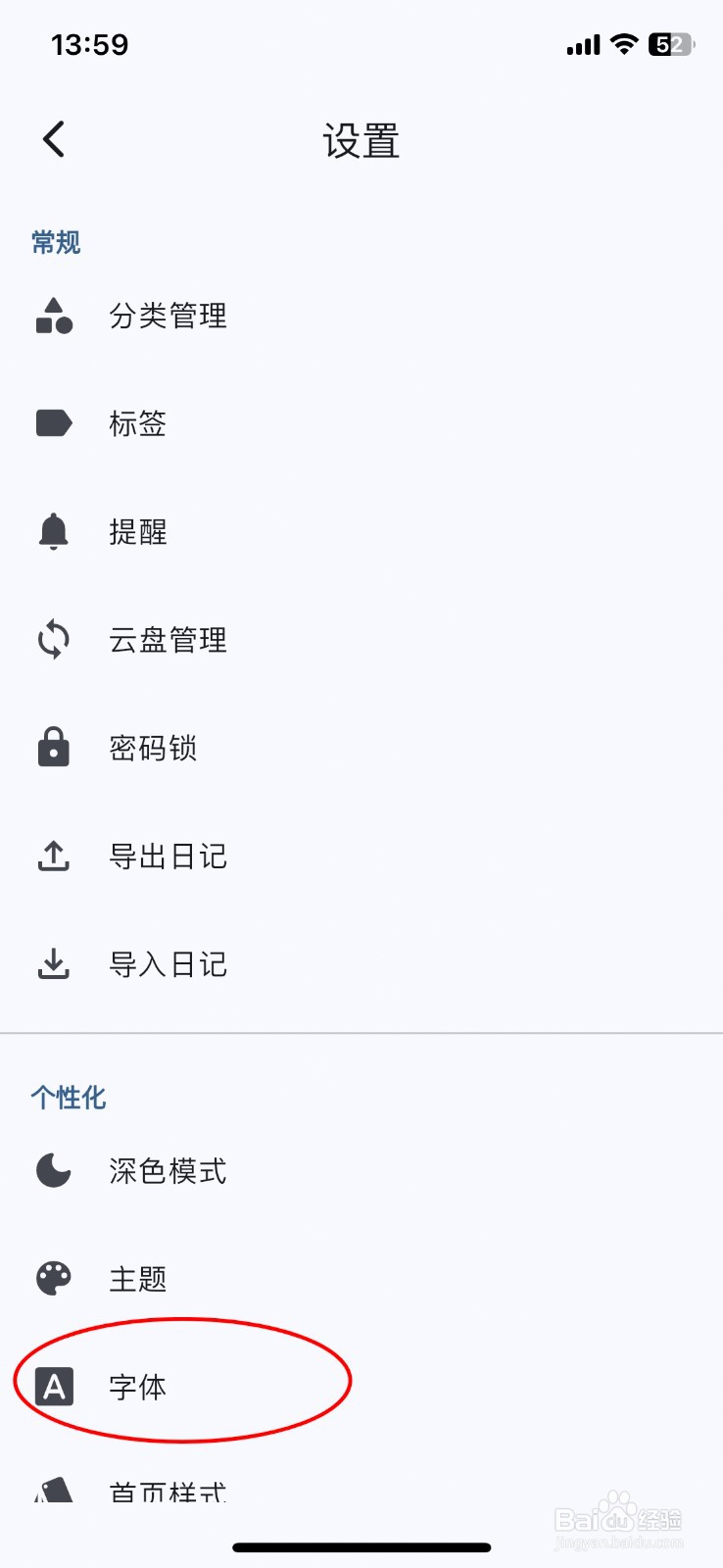
Task: Tap the partially visible 首页样式 row
Action: point(168,1492)
